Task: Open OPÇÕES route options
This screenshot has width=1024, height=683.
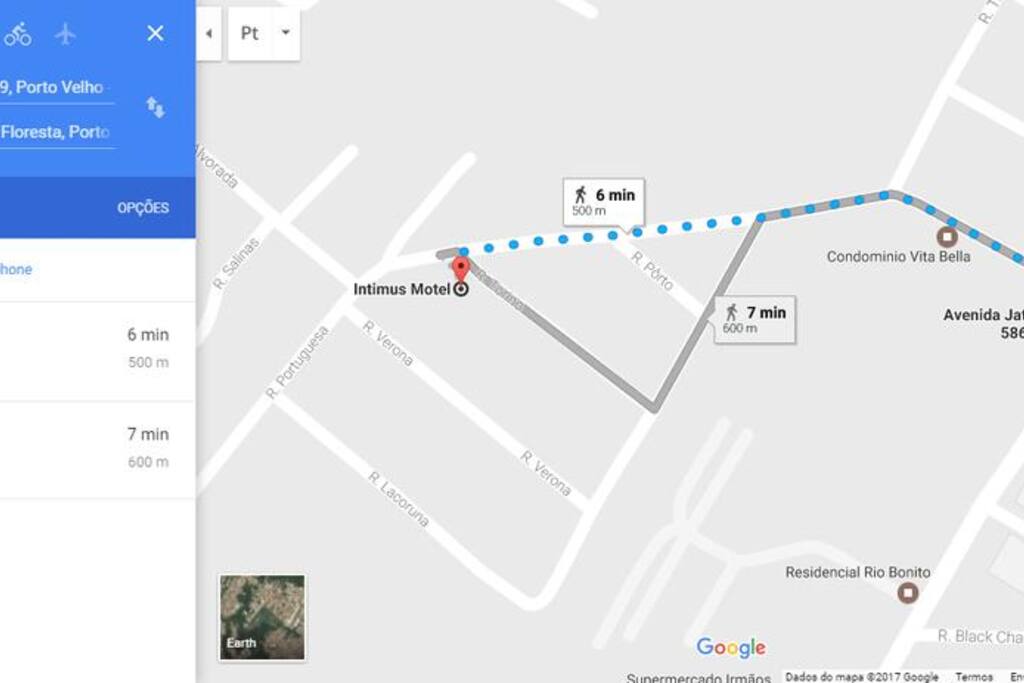Action: pyautogui.click(x=143, y=208)
